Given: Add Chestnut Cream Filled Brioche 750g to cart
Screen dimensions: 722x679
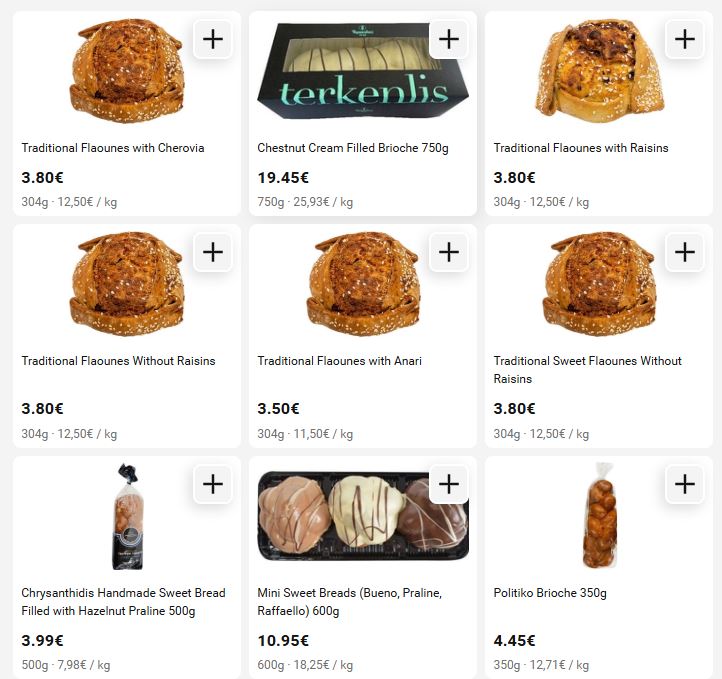Looking at the screenshot, I should 449,39.
